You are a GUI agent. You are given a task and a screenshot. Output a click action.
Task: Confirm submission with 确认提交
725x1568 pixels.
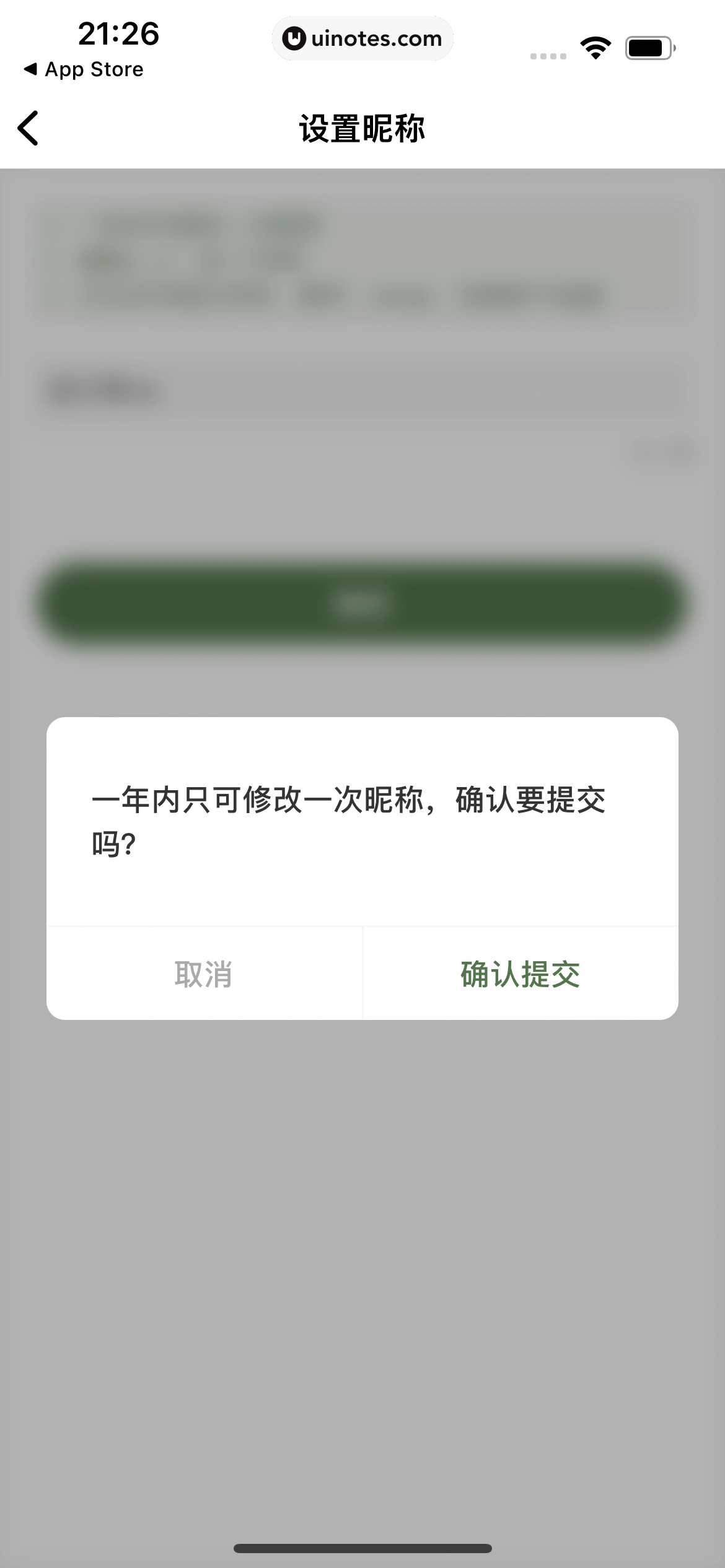[x=520, y=972]
